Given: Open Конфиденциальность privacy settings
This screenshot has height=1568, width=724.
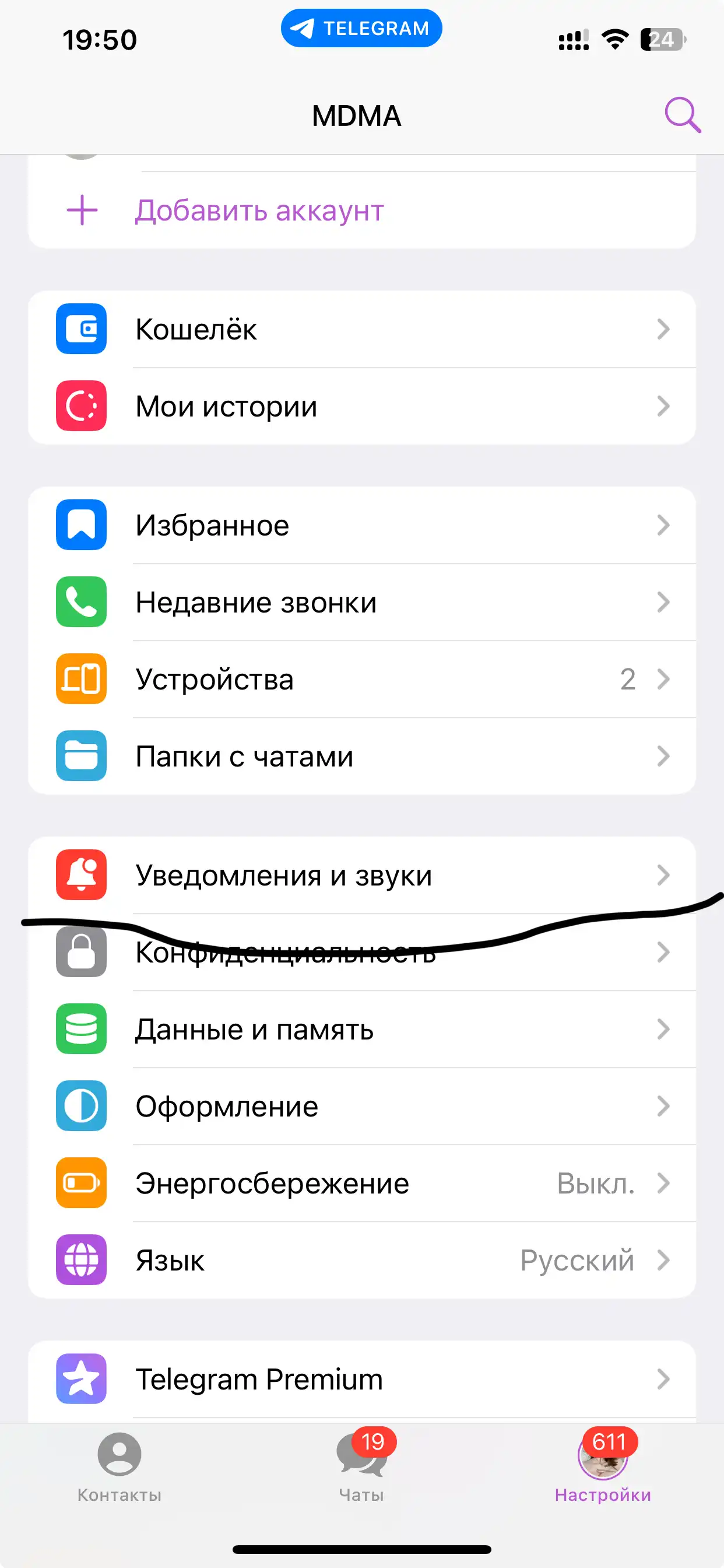Looking at the screenshot, I should coord(362,952).
